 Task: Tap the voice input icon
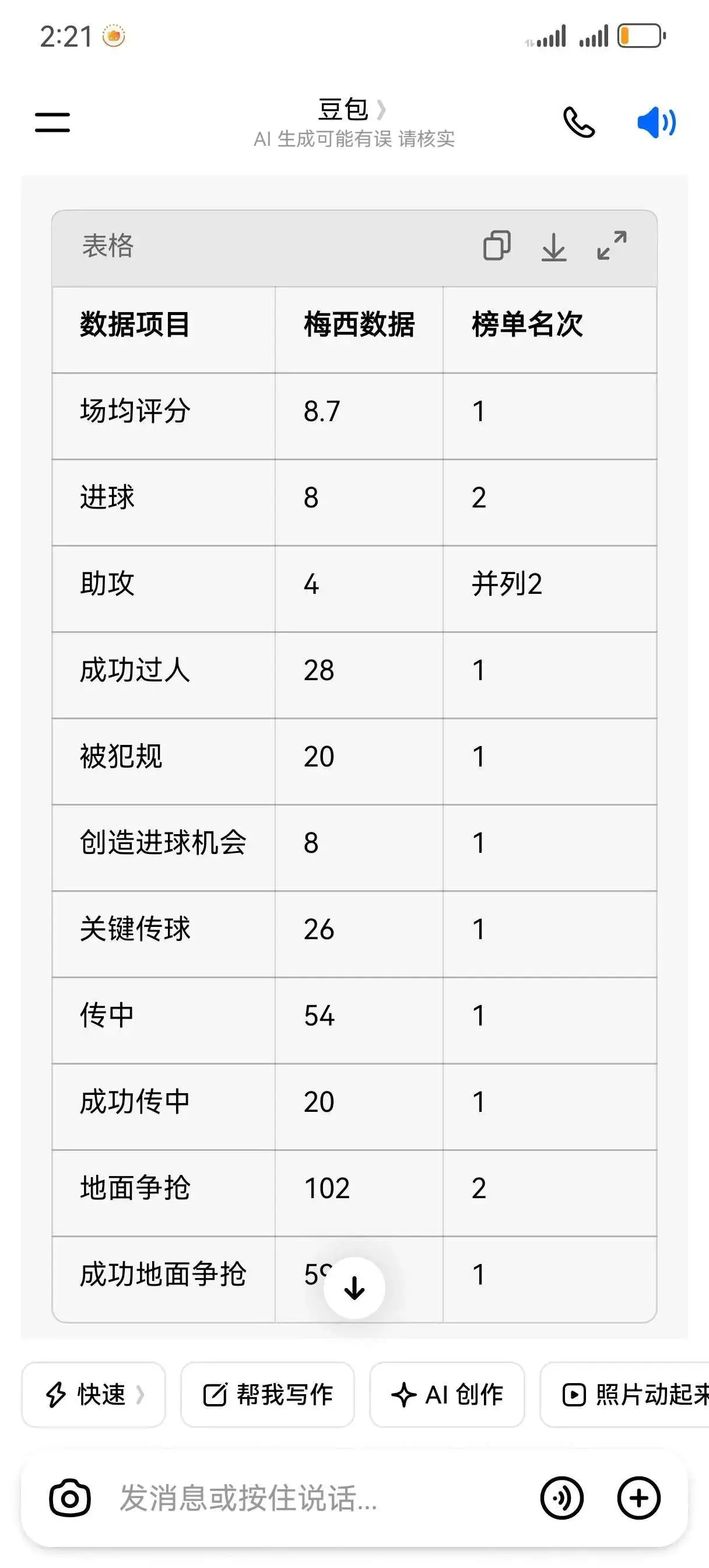point(561,1498)
